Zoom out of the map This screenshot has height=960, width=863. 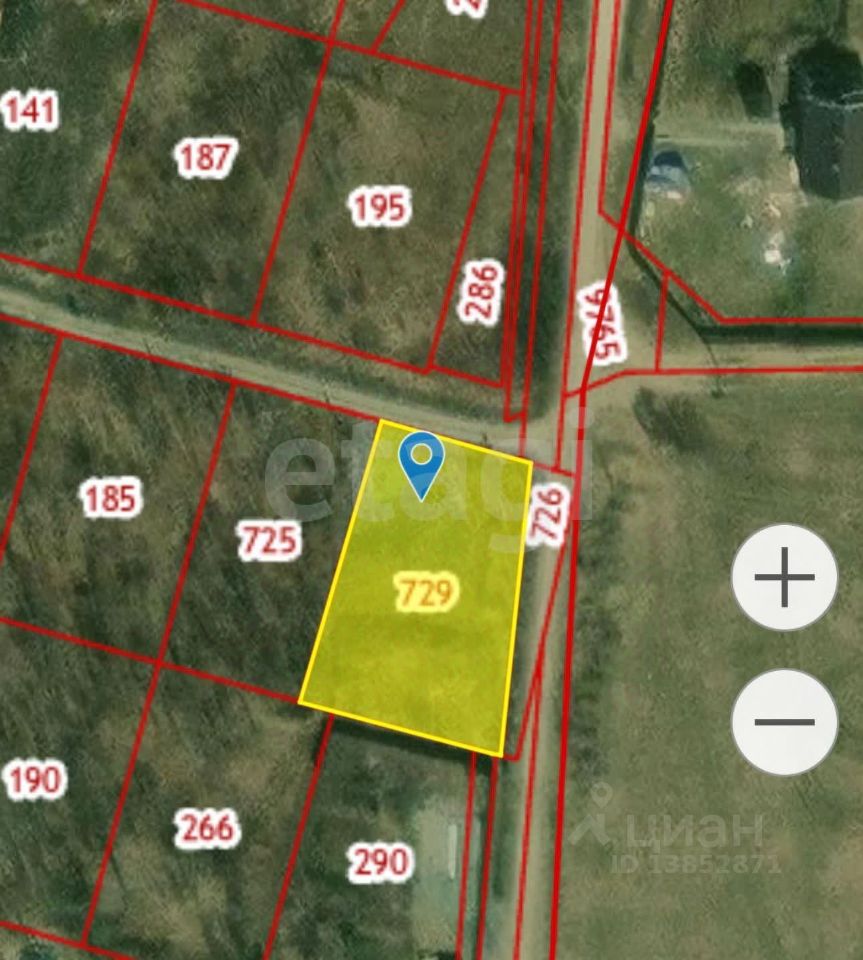point(784,721)
